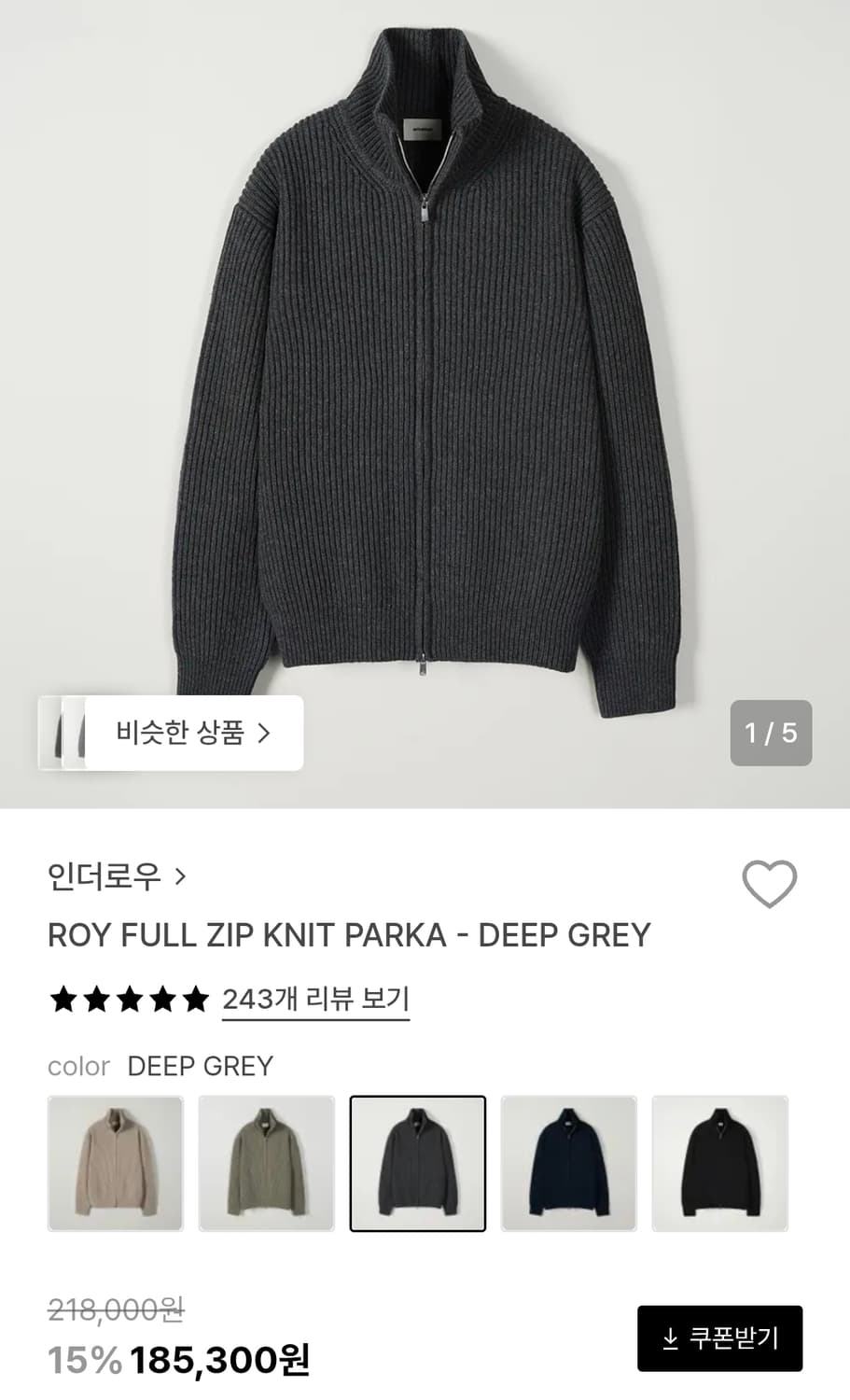Image resolution: width=850 pixels, height=1400 pixels.
Task: Select the DEEP GREY color option
Action: pyautogui.click(x=418, y=1165)
